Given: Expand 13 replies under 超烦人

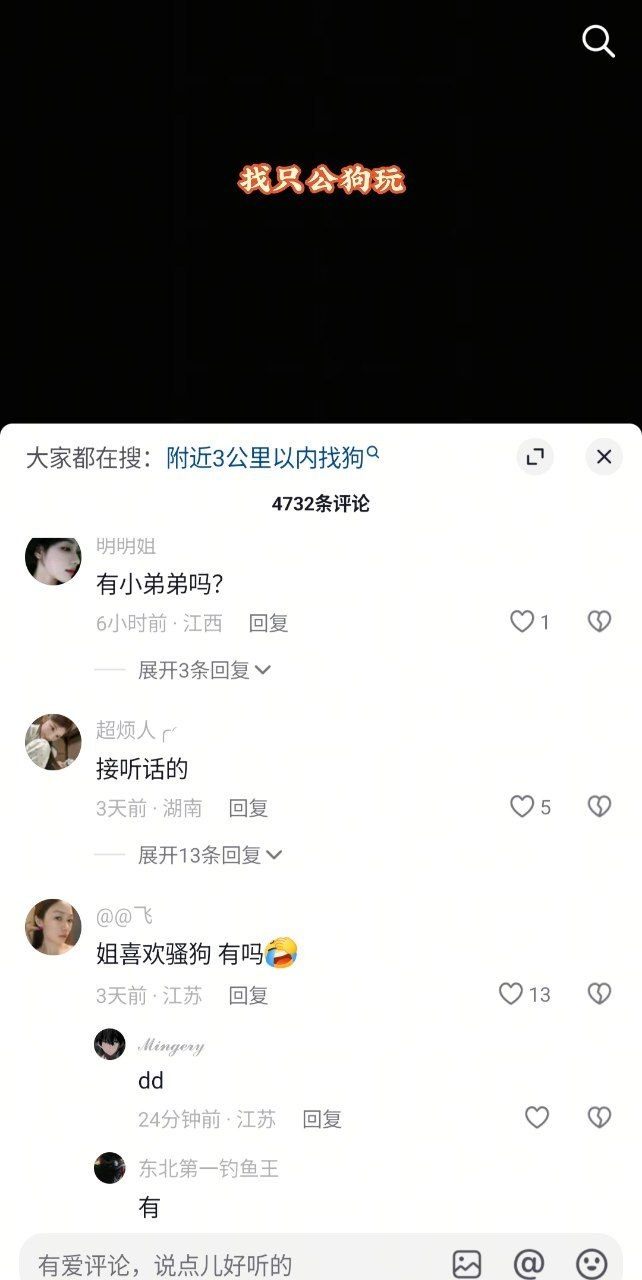Looking at the screenshot, I should tap(210, 855).
